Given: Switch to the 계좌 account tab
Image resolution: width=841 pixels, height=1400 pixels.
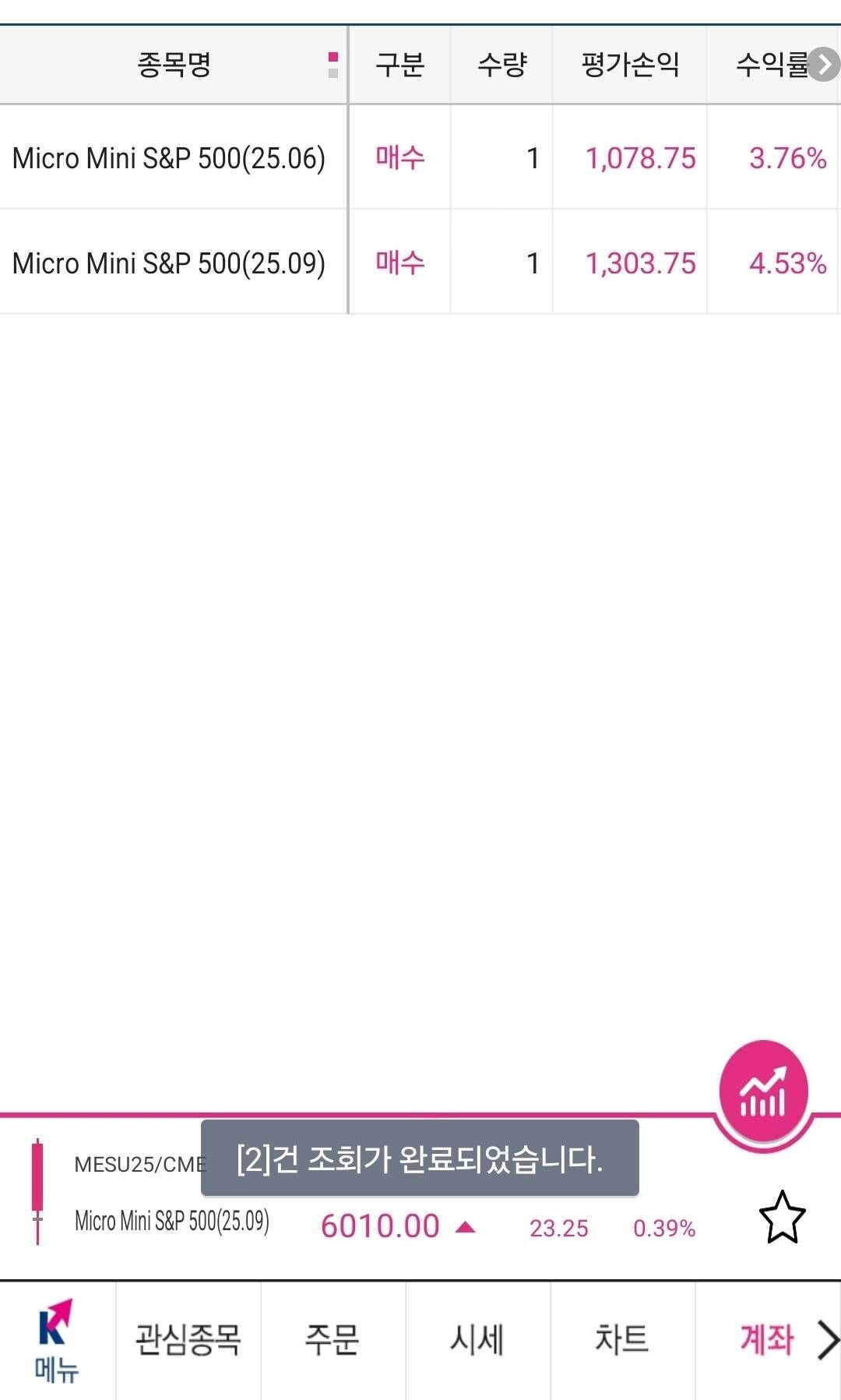Looking at the screenshot, I should [x=767, y=1338].
